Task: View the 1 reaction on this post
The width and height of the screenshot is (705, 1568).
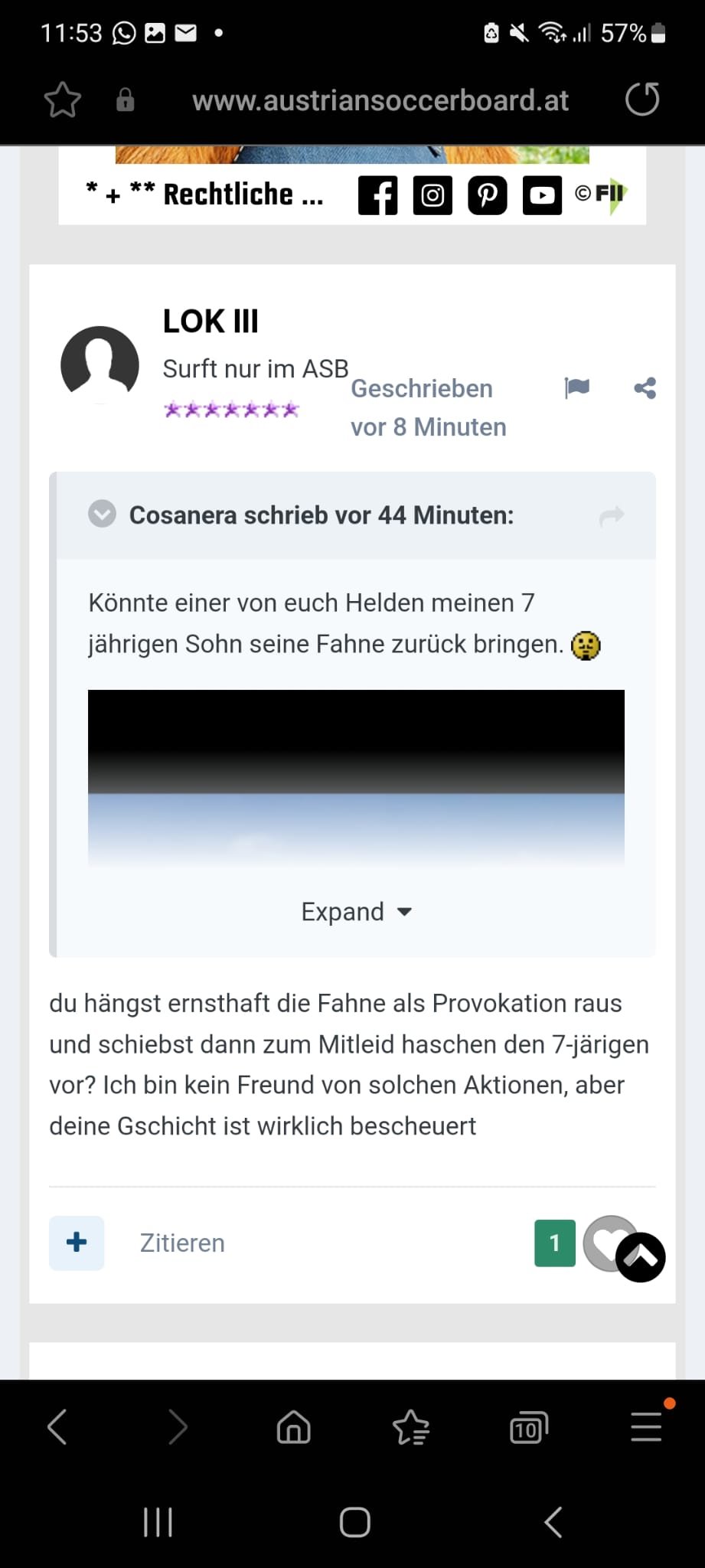Action: point(555,1243)
